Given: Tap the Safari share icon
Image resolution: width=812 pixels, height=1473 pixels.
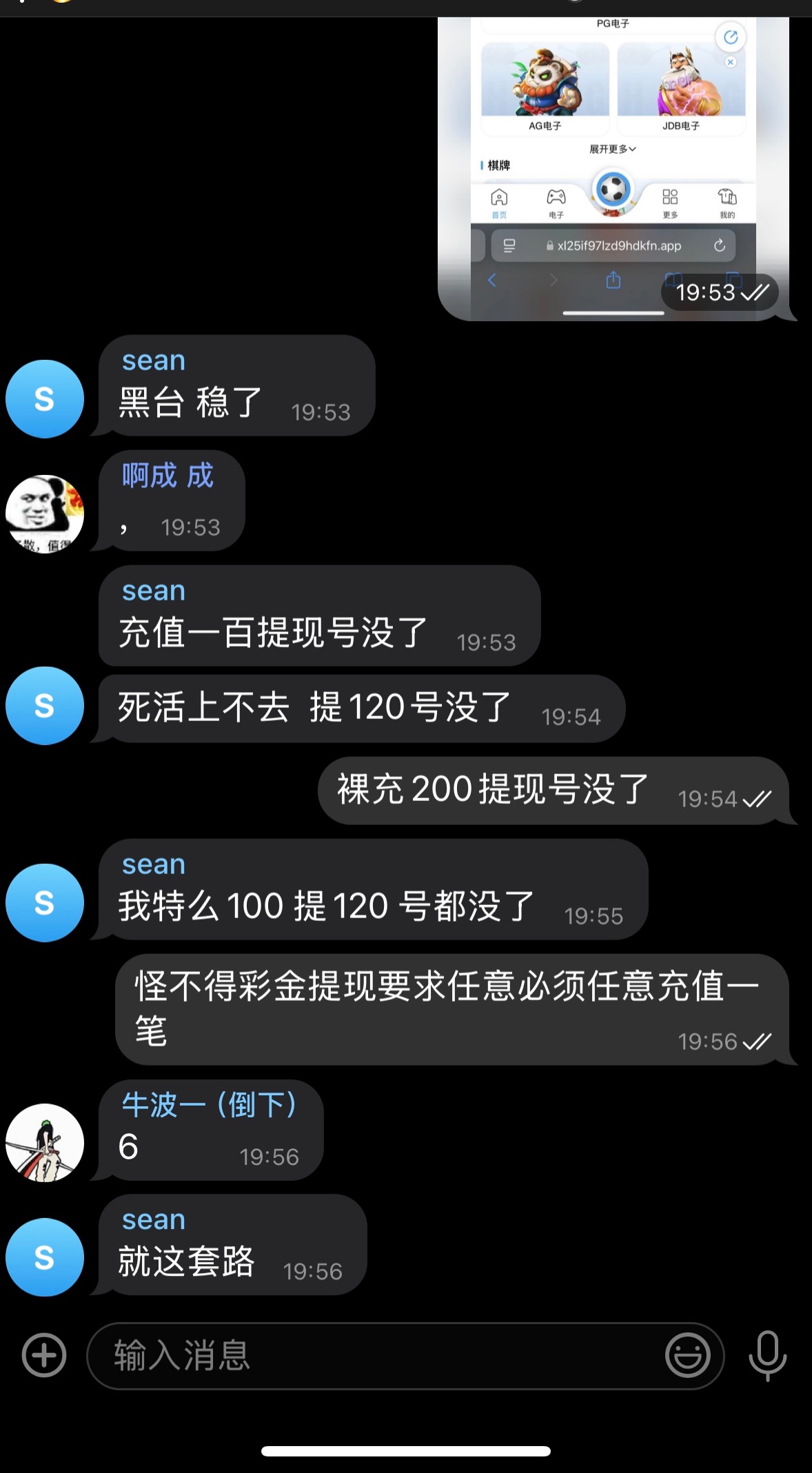Looking at the screenshot, I should pyautogui.click(x=612, y=281).
